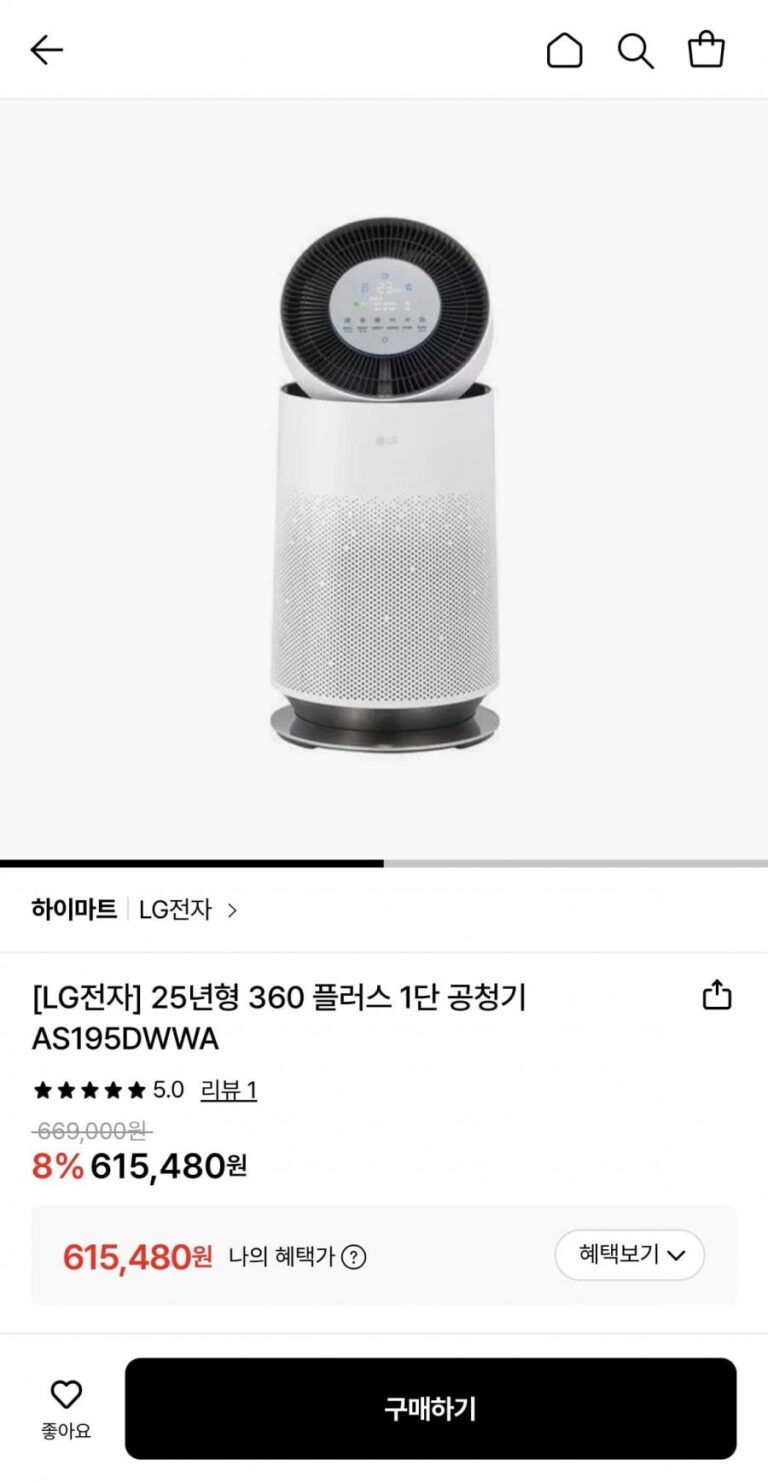This screenshot has height=1483, width=768.
Task: Share this air purifier product
Action: pos(717,995)
